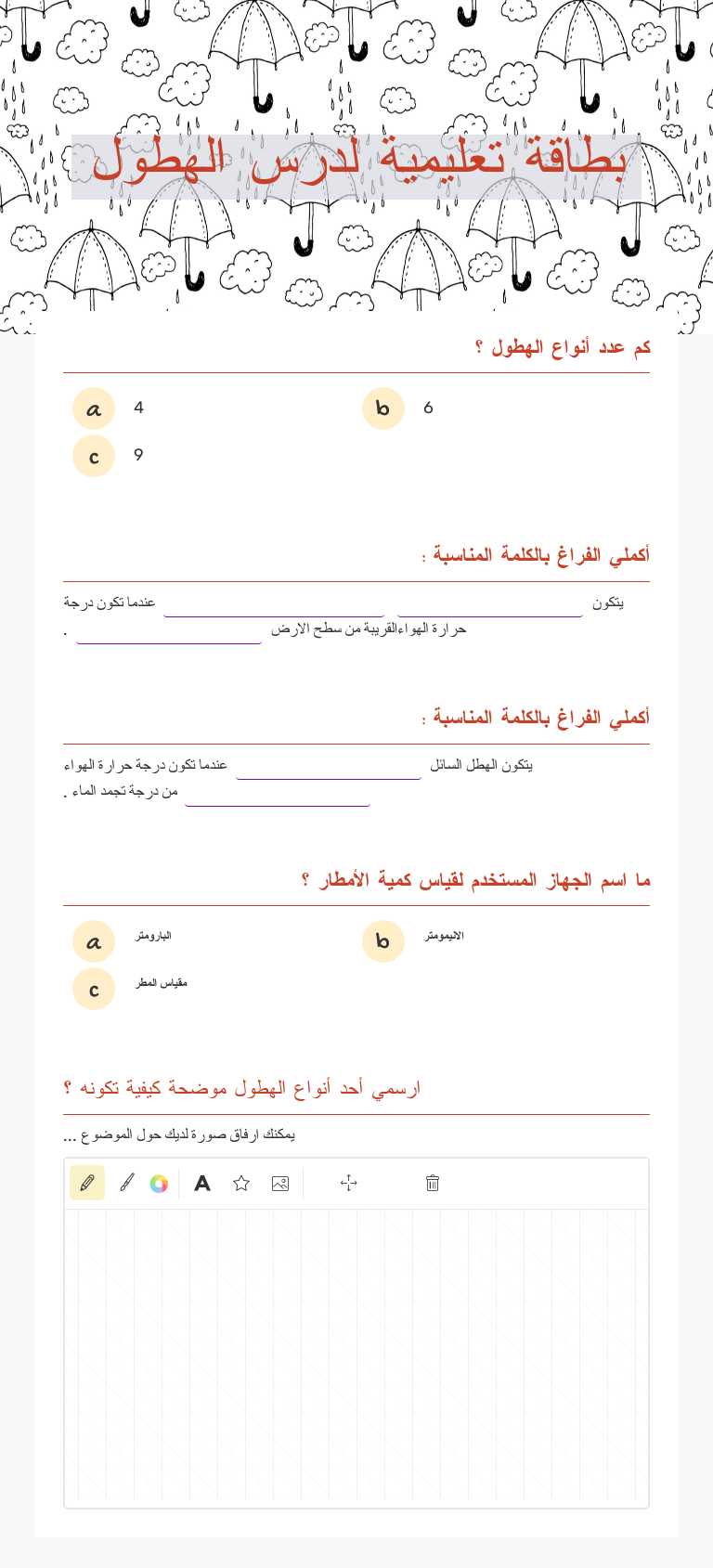The image size is (713, 1568).
Task: Choose 'الانيمومتر' as the answer
Action: point(383,941)
